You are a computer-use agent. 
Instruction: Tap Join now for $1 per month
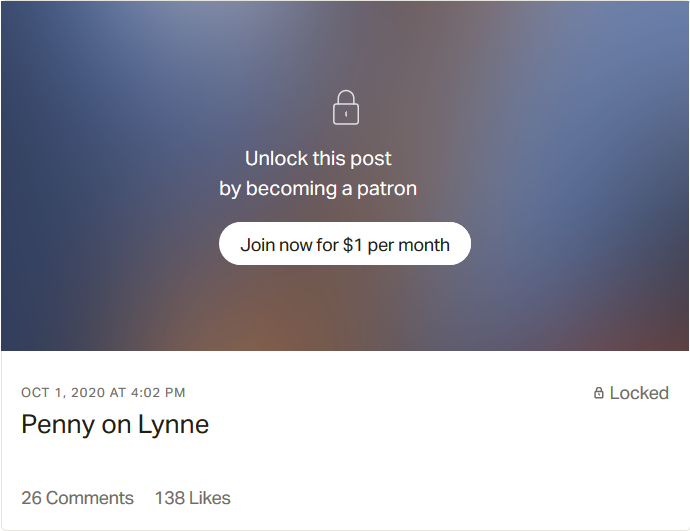click(x=344, y=244)
